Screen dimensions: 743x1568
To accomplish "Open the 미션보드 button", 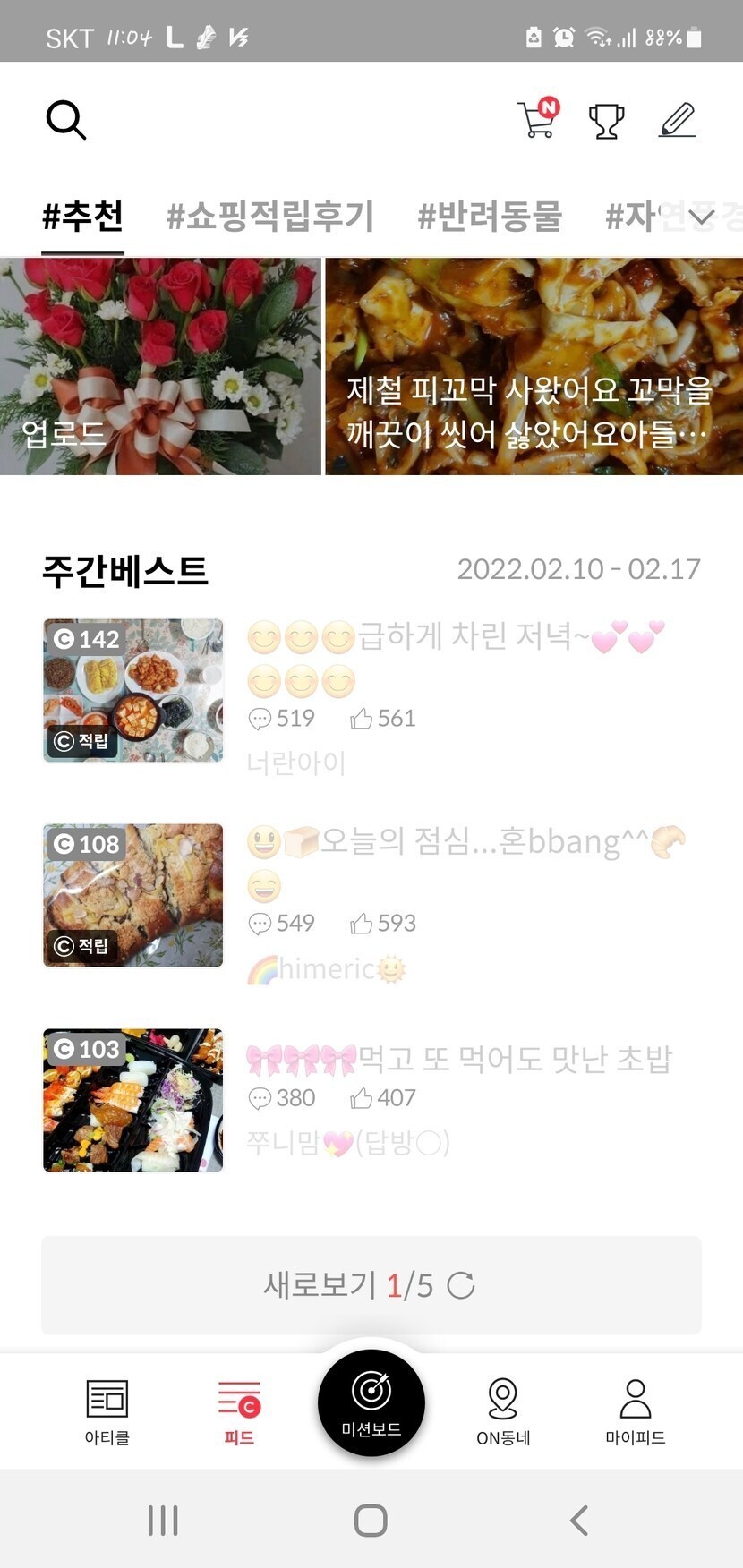I will click(x=371, y=1402).
